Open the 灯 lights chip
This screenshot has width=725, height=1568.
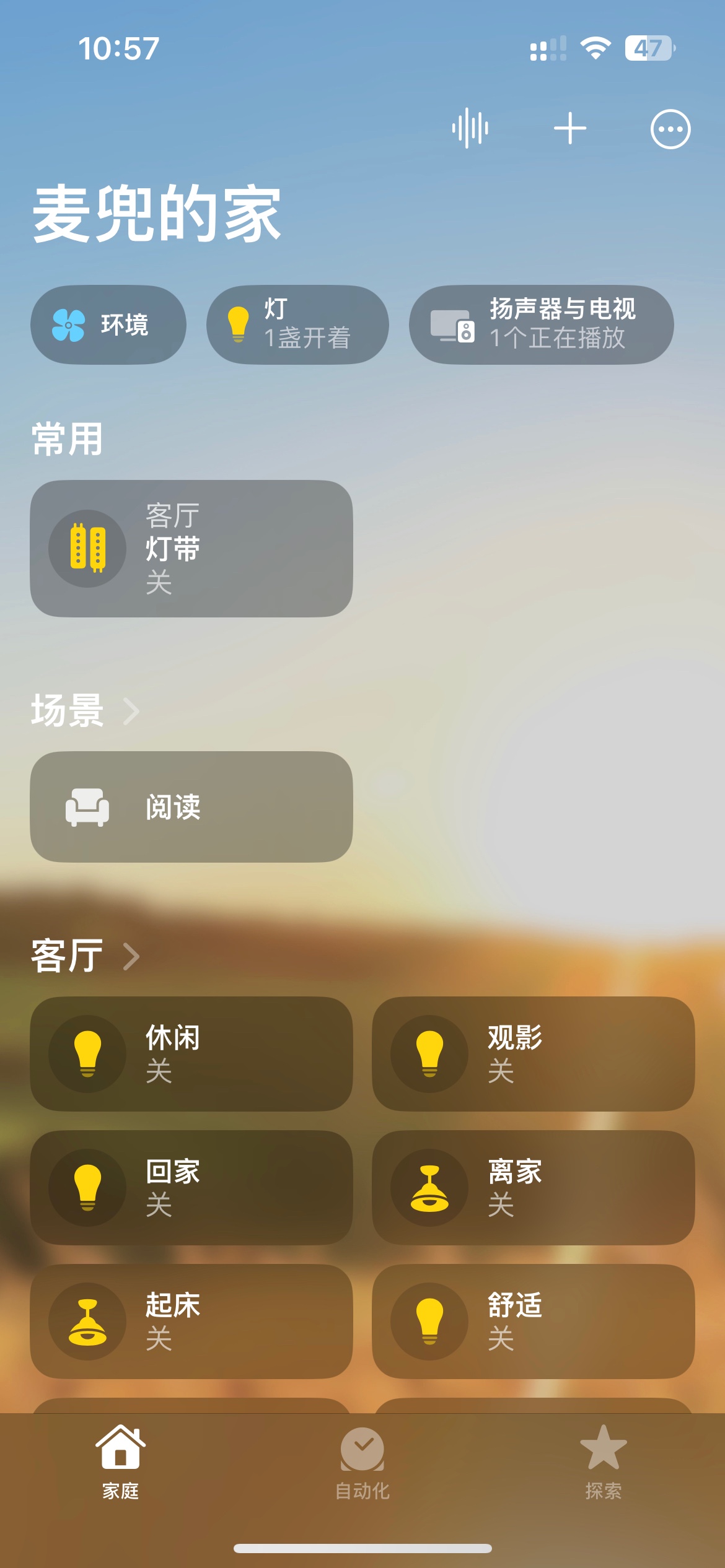coord(297,324)
